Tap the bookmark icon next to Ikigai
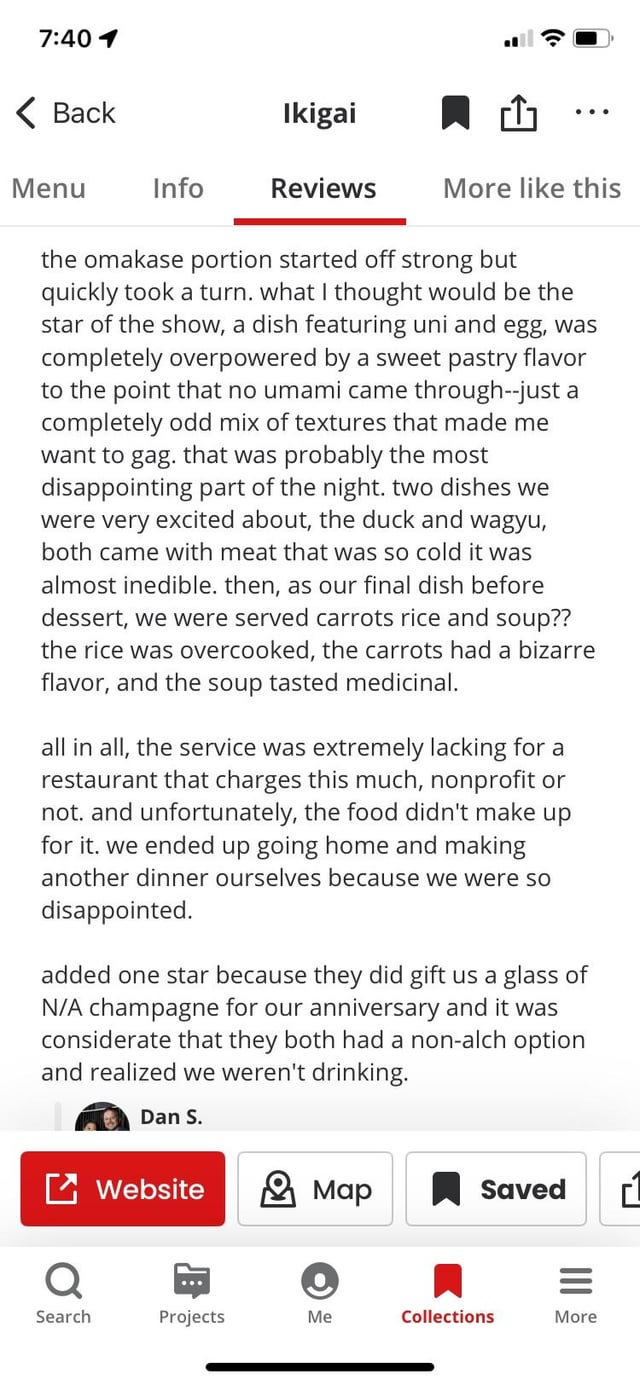Viewport: 640px width, 1385px height. pyautogui.click(x=456, y=114)
